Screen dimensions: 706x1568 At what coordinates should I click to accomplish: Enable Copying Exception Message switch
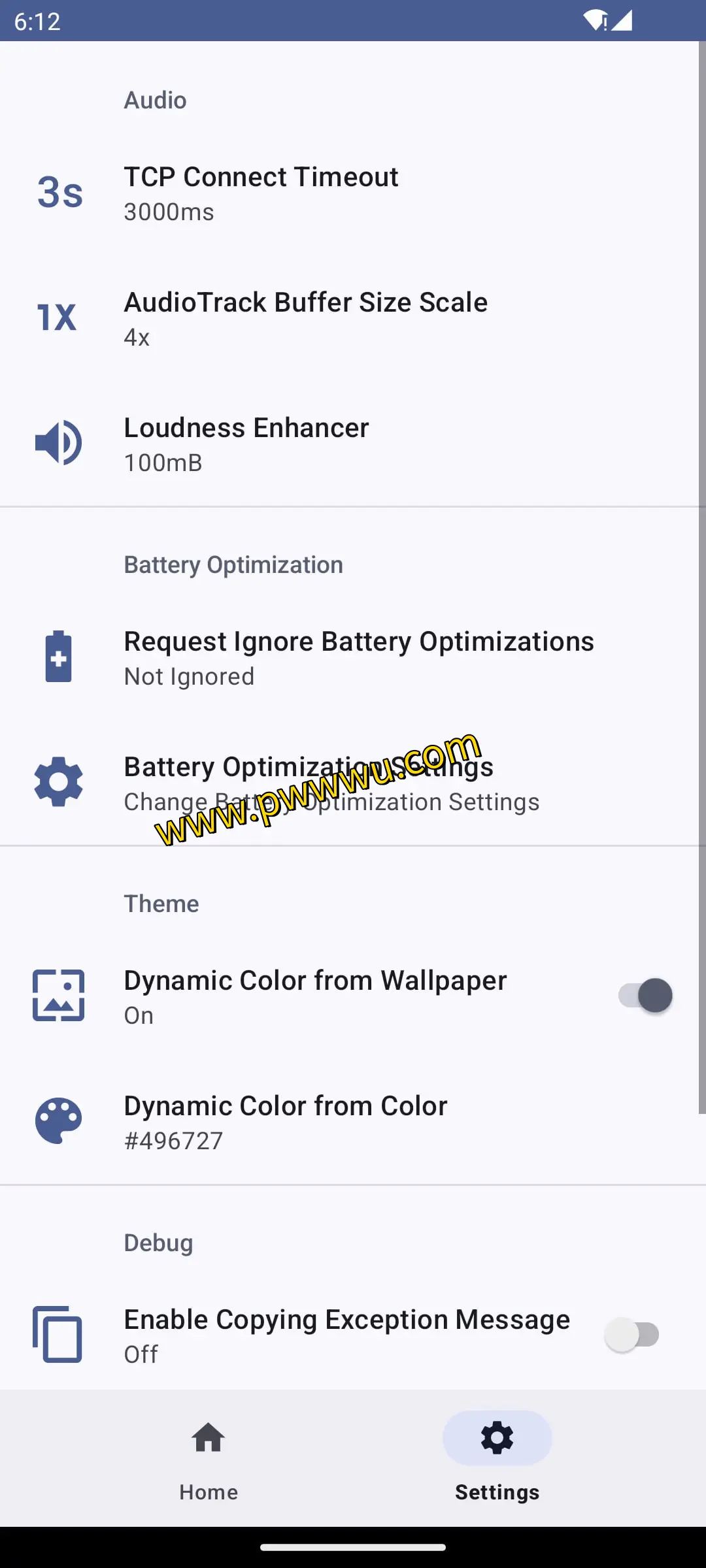coord(632,1335)
